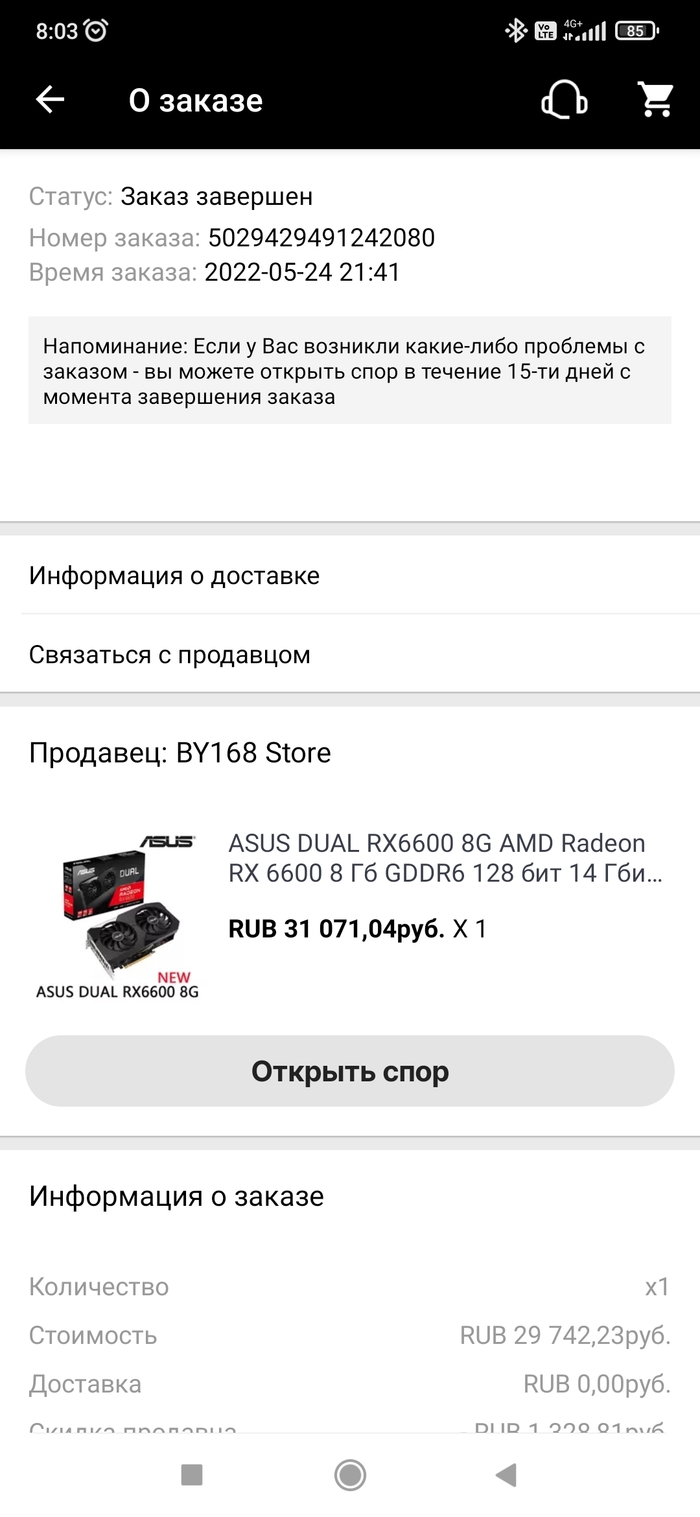
Task: Open the BY168 Store seller page
Action: tap(180, 753)
